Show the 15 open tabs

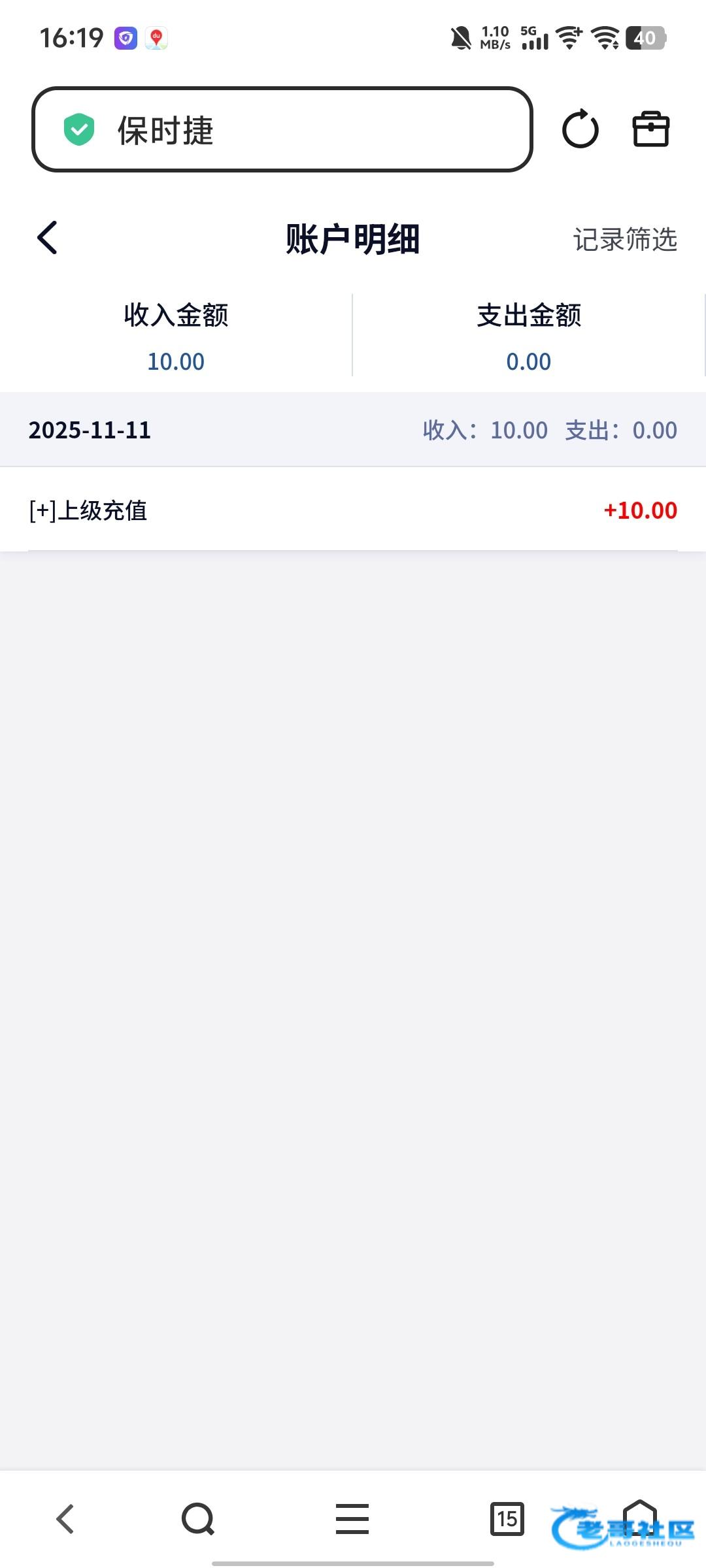point(507,1519)
